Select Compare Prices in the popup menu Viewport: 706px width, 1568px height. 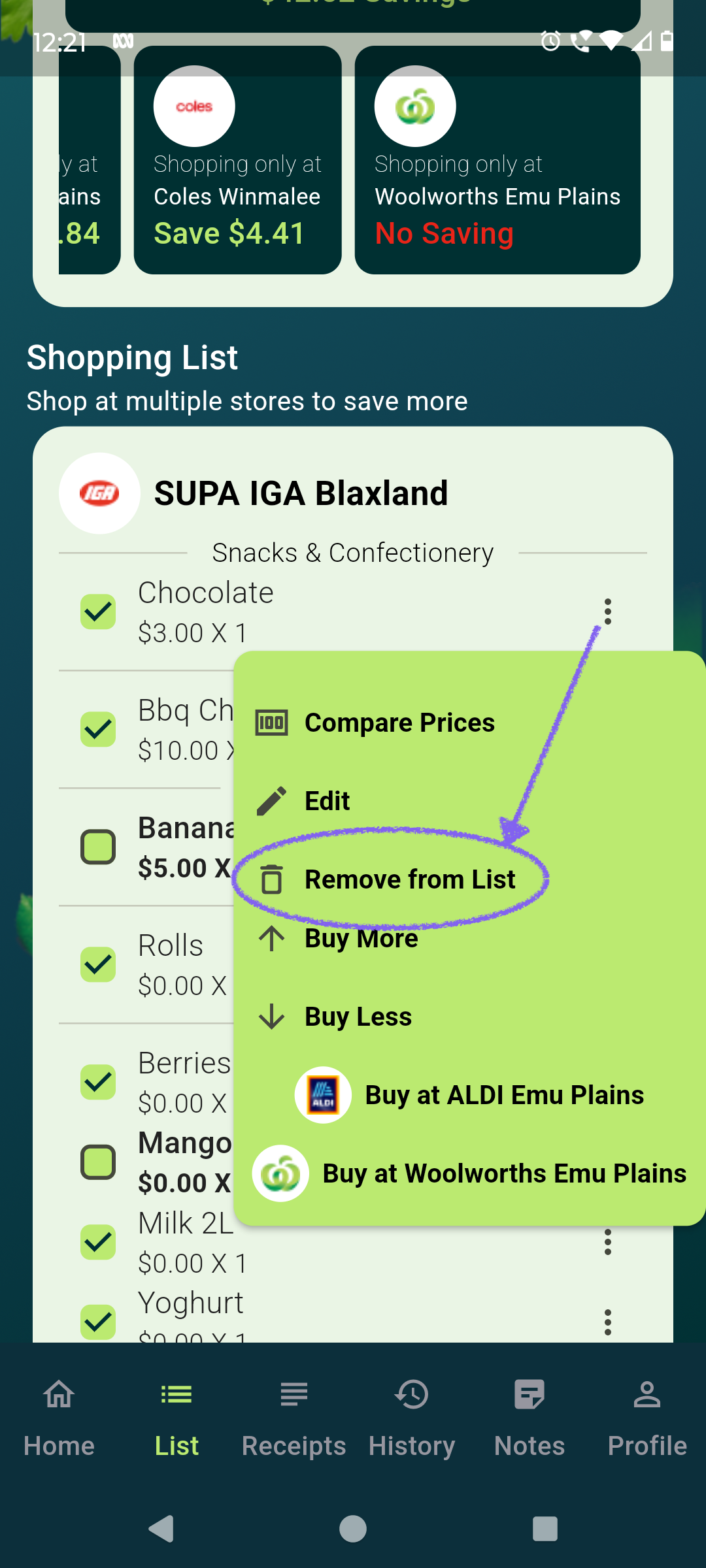469,723
